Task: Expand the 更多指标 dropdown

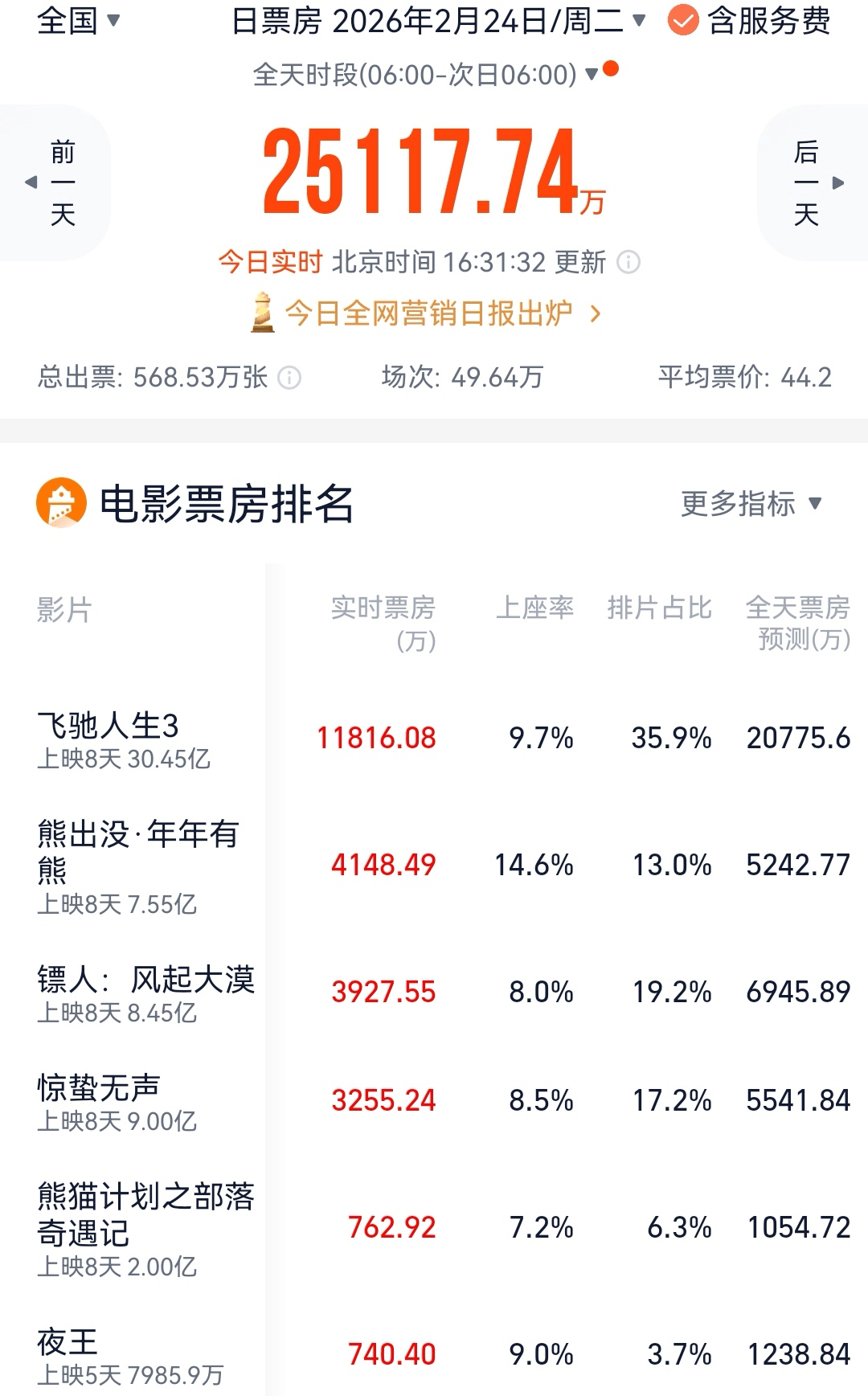Action: (x=751, y=504)
